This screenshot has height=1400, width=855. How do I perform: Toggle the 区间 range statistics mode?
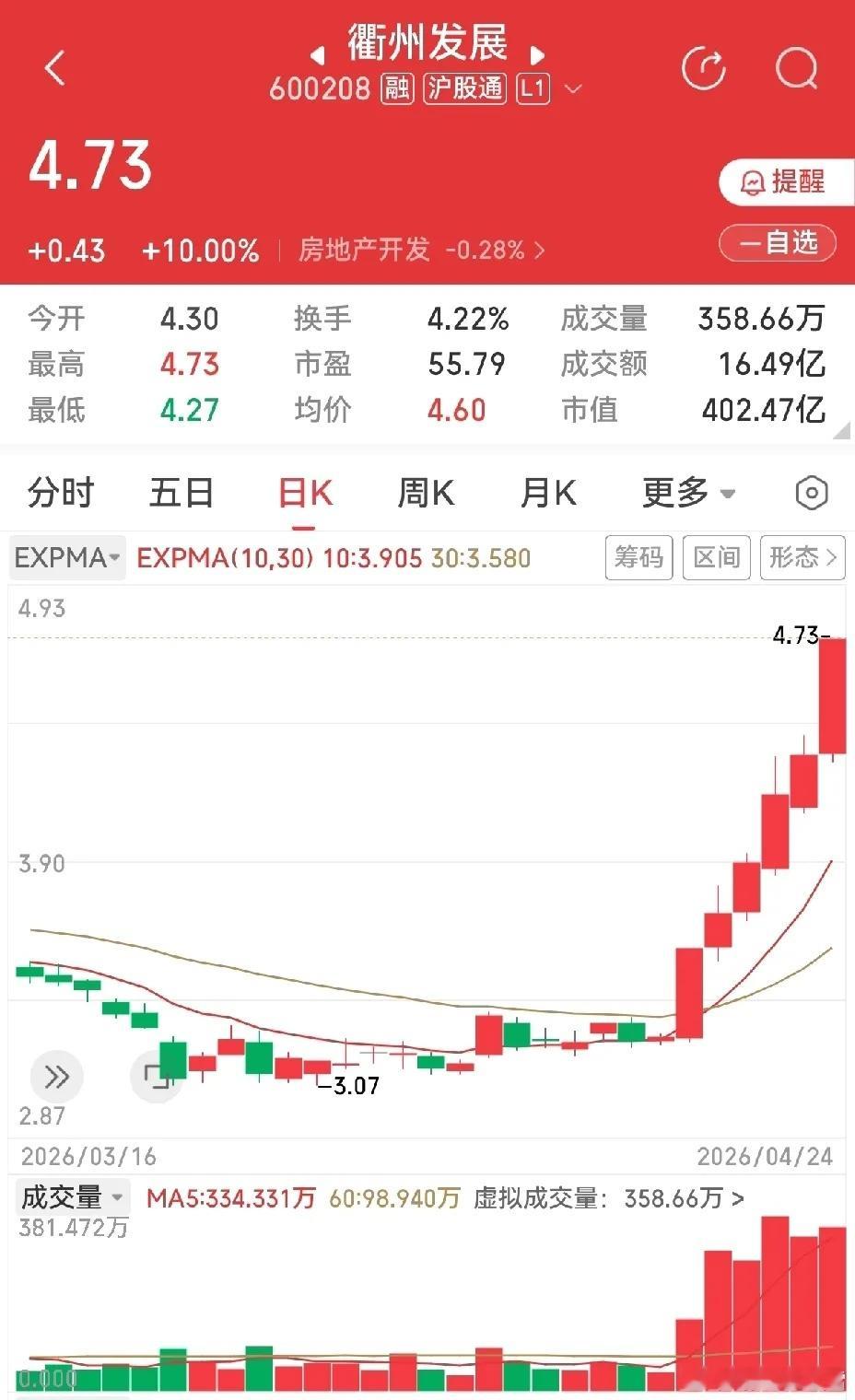pos(716,557)
